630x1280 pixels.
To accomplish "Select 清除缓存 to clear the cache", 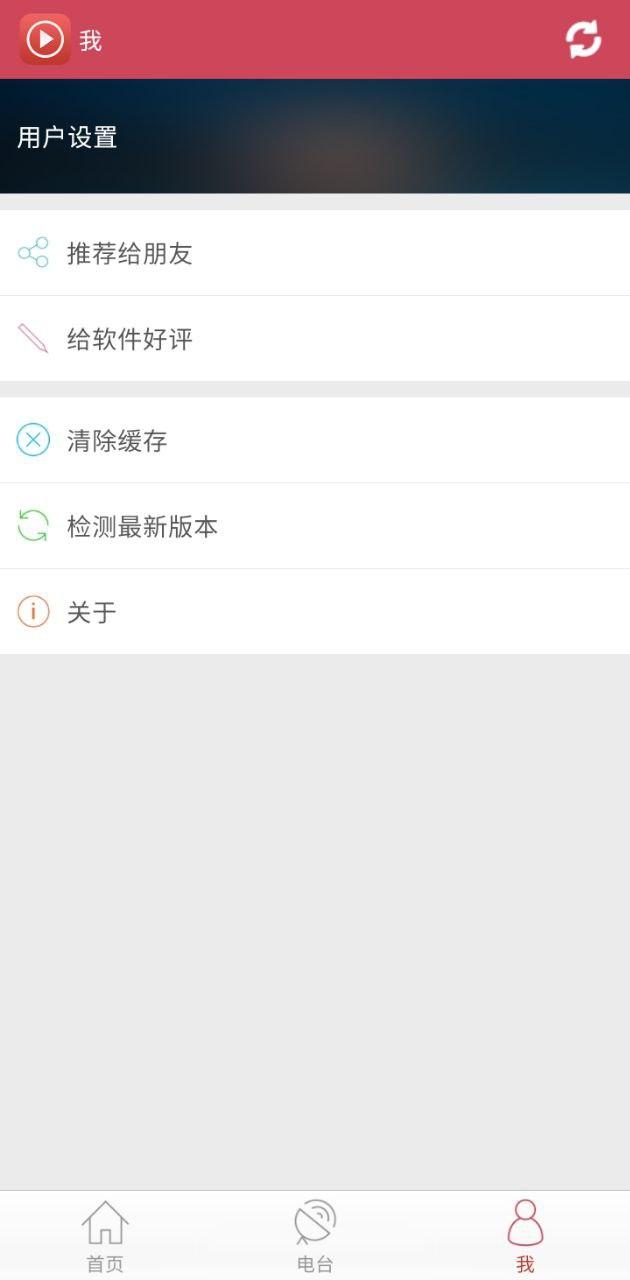I will 117,440.
